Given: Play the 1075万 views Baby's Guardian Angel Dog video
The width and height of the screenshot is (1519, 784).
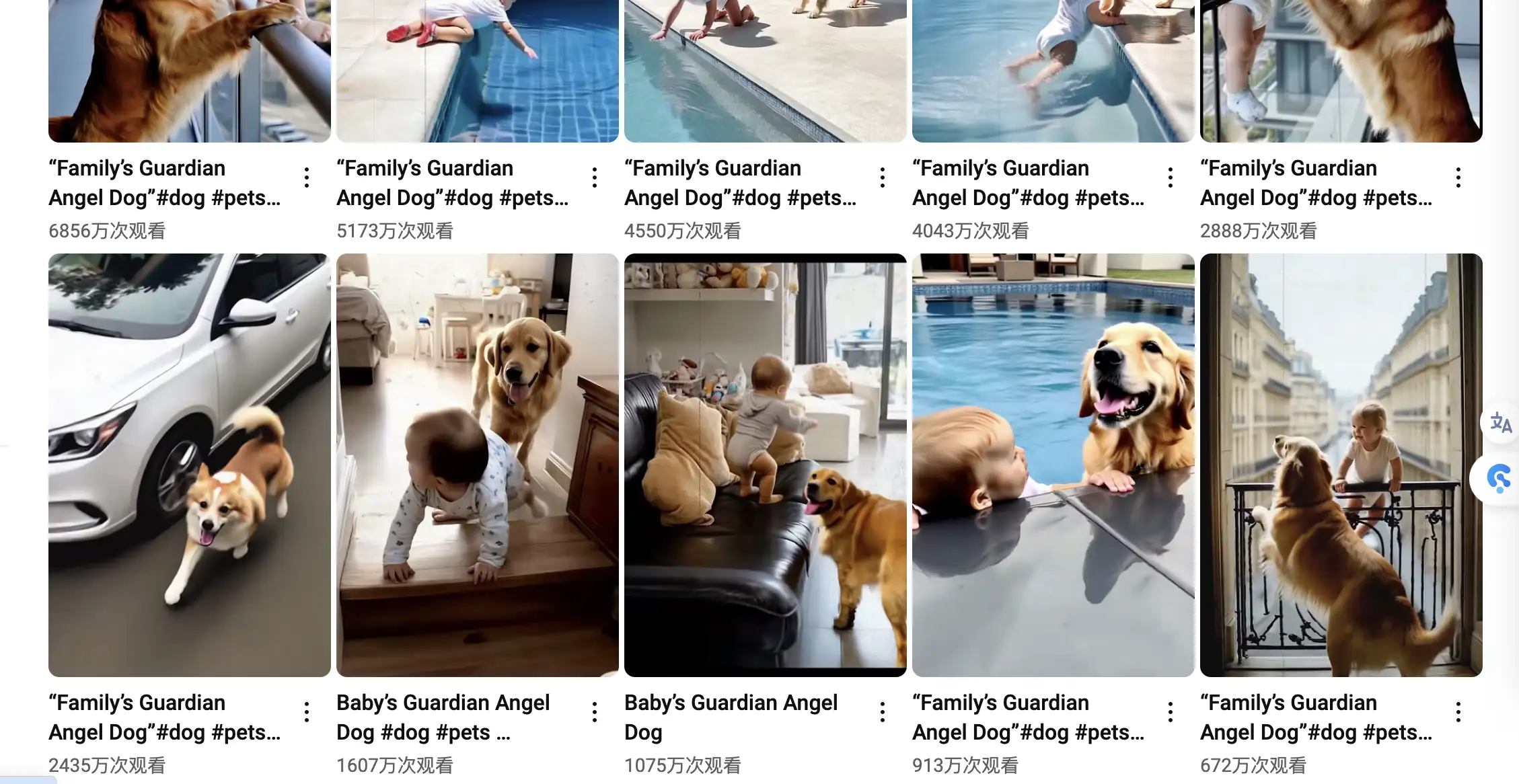Looking at the screenshot, I should tap(765, 465).
